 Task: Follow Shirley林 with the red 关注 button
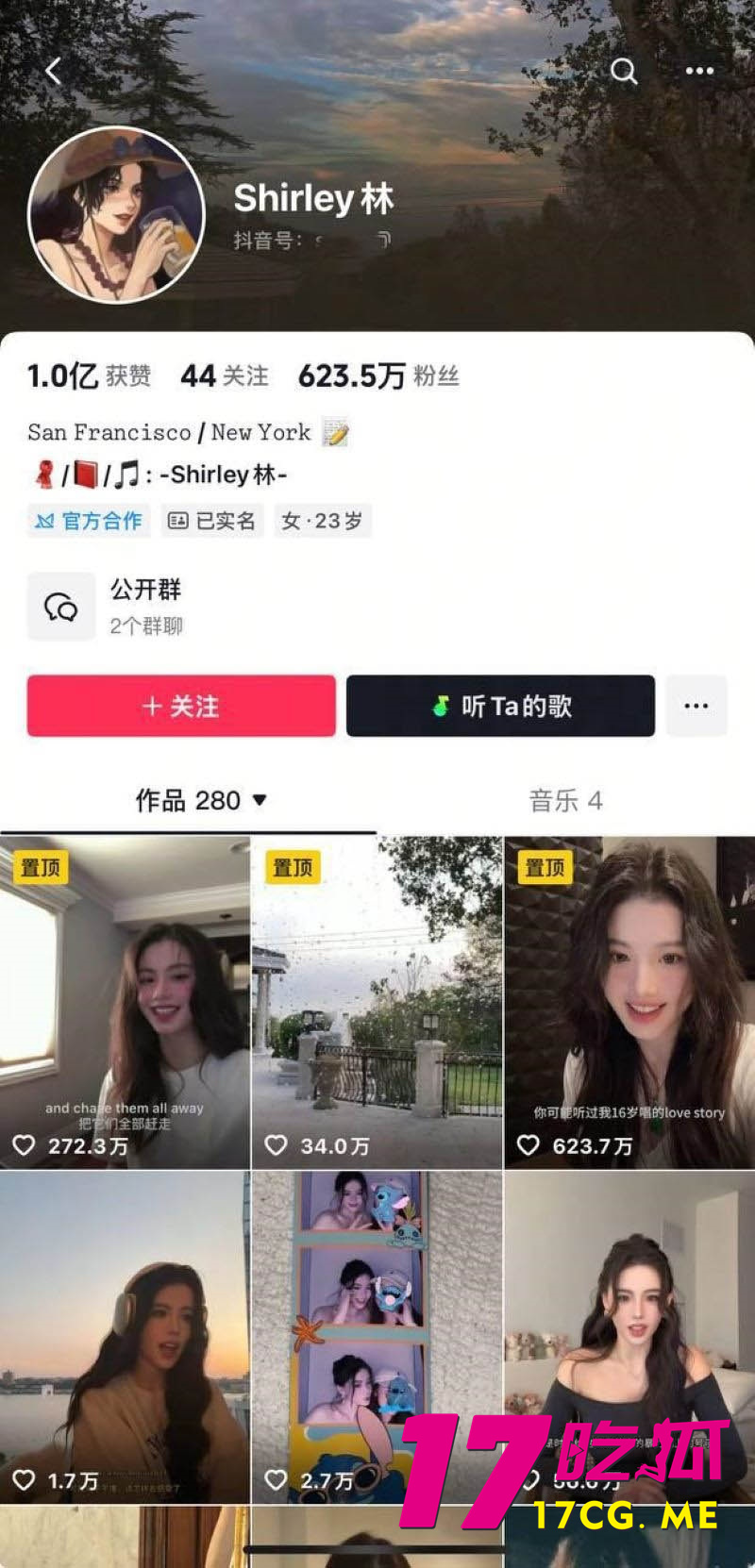[181, 706]
